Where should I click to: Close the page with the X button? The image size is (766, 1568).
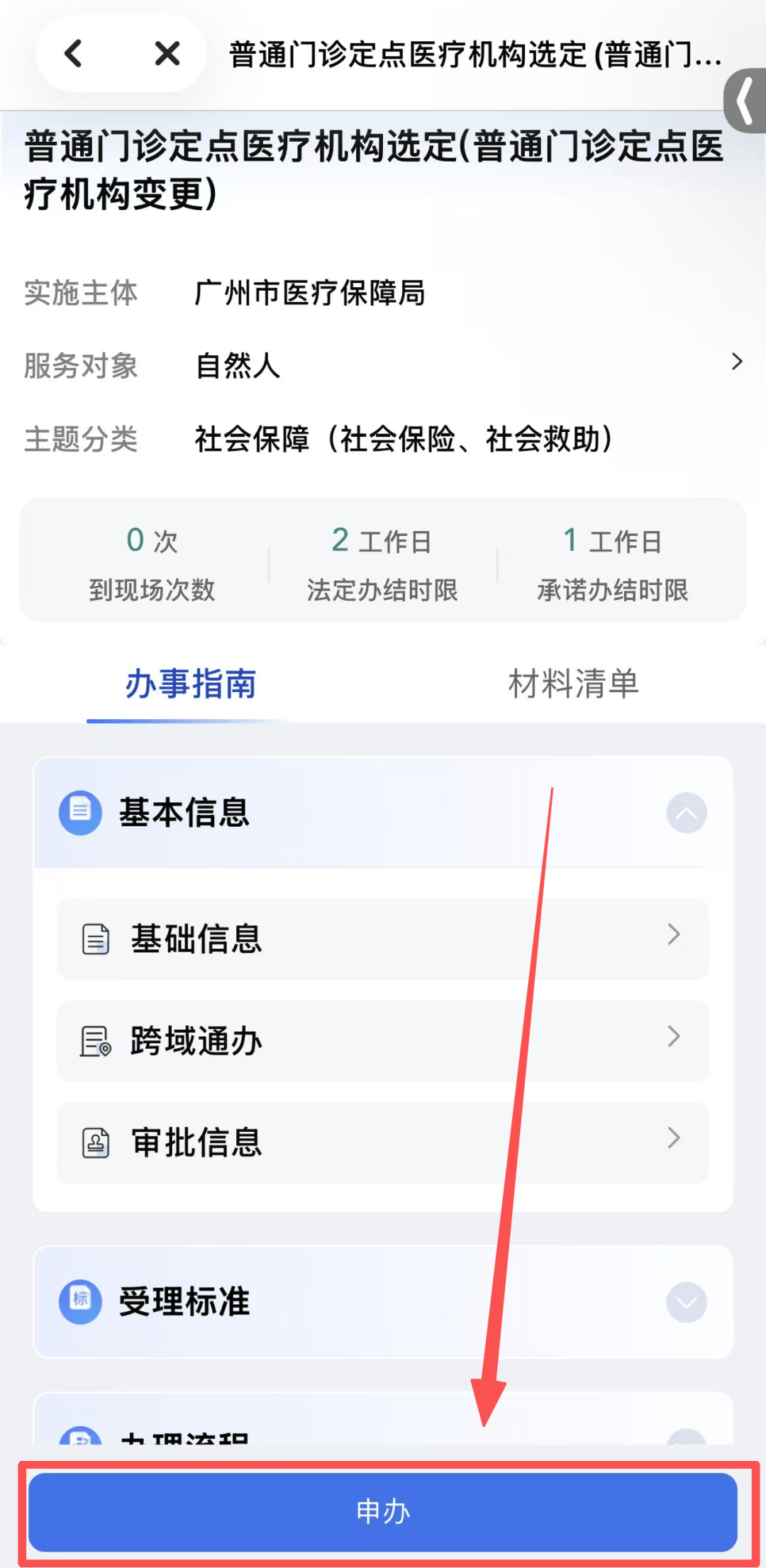166,53
